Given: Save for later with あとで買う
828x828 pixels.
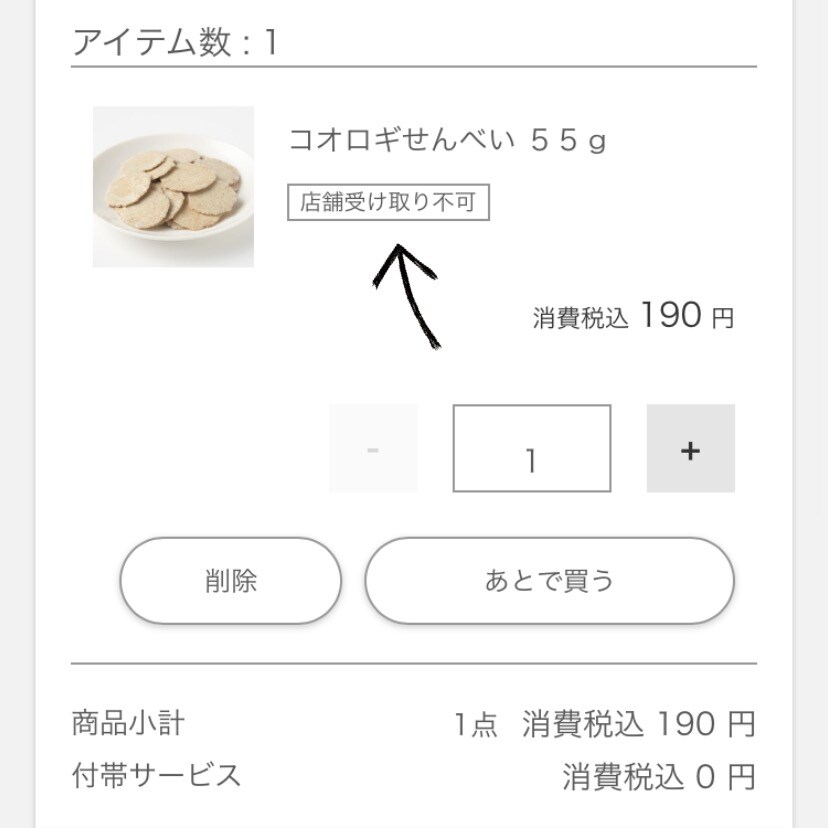Looking at the screenshot, I should point(549,581).
